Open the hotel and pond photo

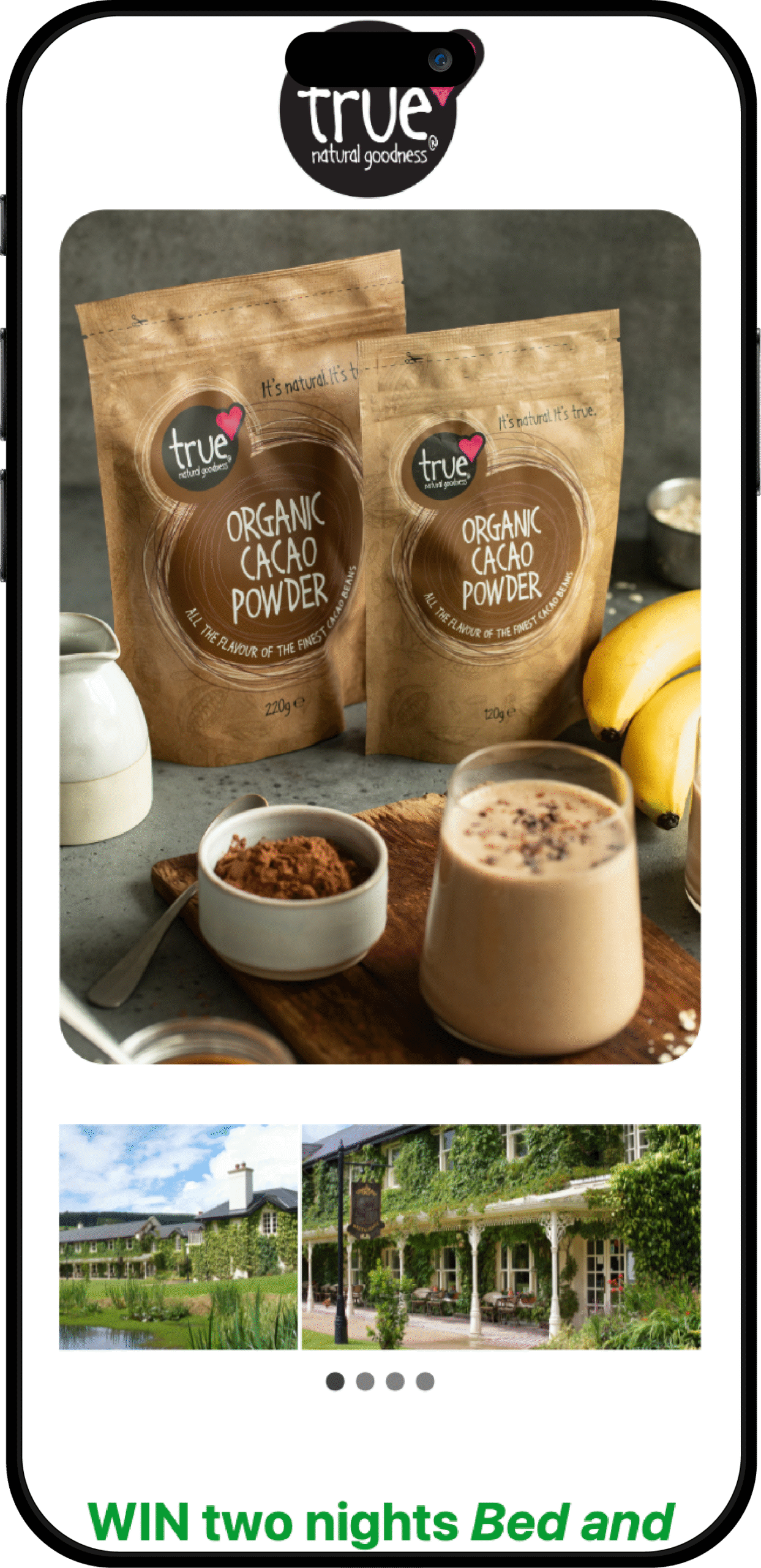click(178, 1236)
